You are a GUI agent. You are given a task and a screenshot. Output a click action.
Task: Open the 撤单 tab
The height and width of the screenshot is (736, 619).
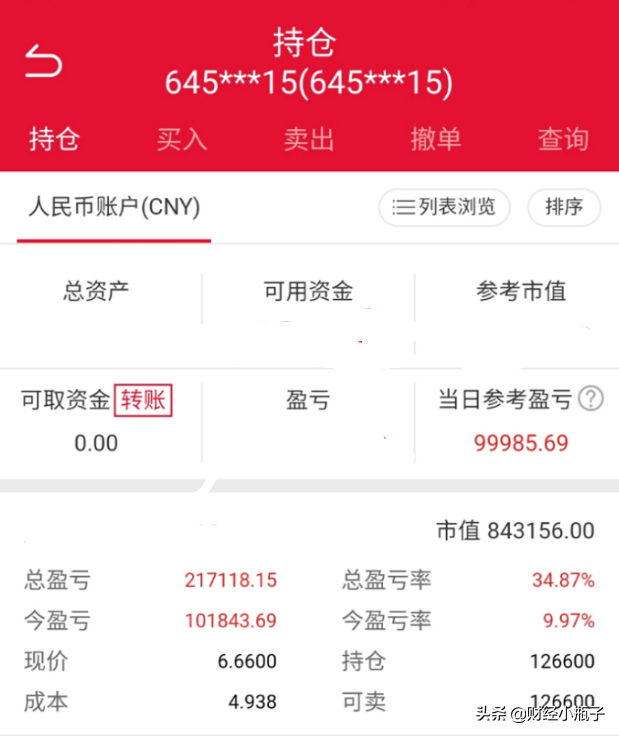pos(436,139)
